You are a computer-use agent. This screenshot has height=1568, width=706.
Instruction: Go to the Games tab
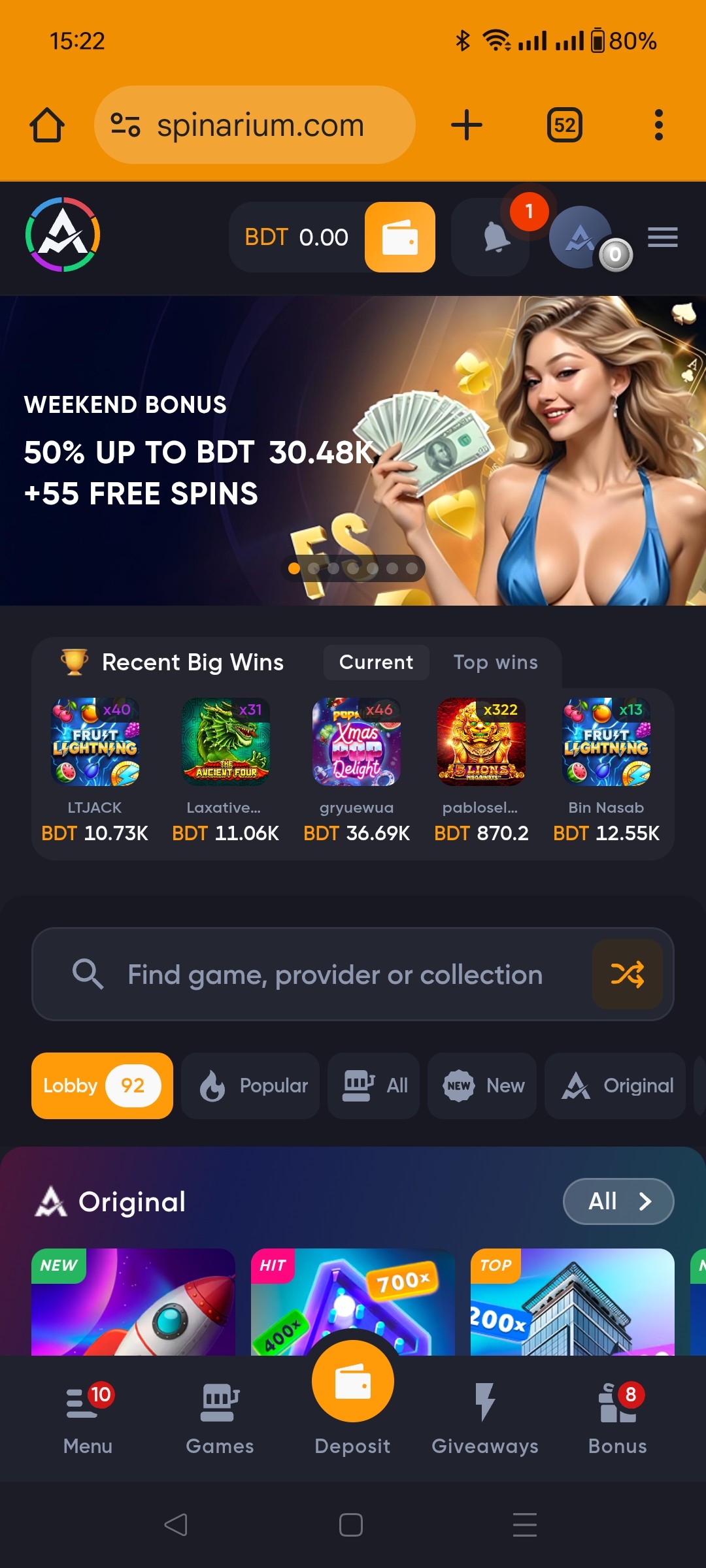[220, 1418]
